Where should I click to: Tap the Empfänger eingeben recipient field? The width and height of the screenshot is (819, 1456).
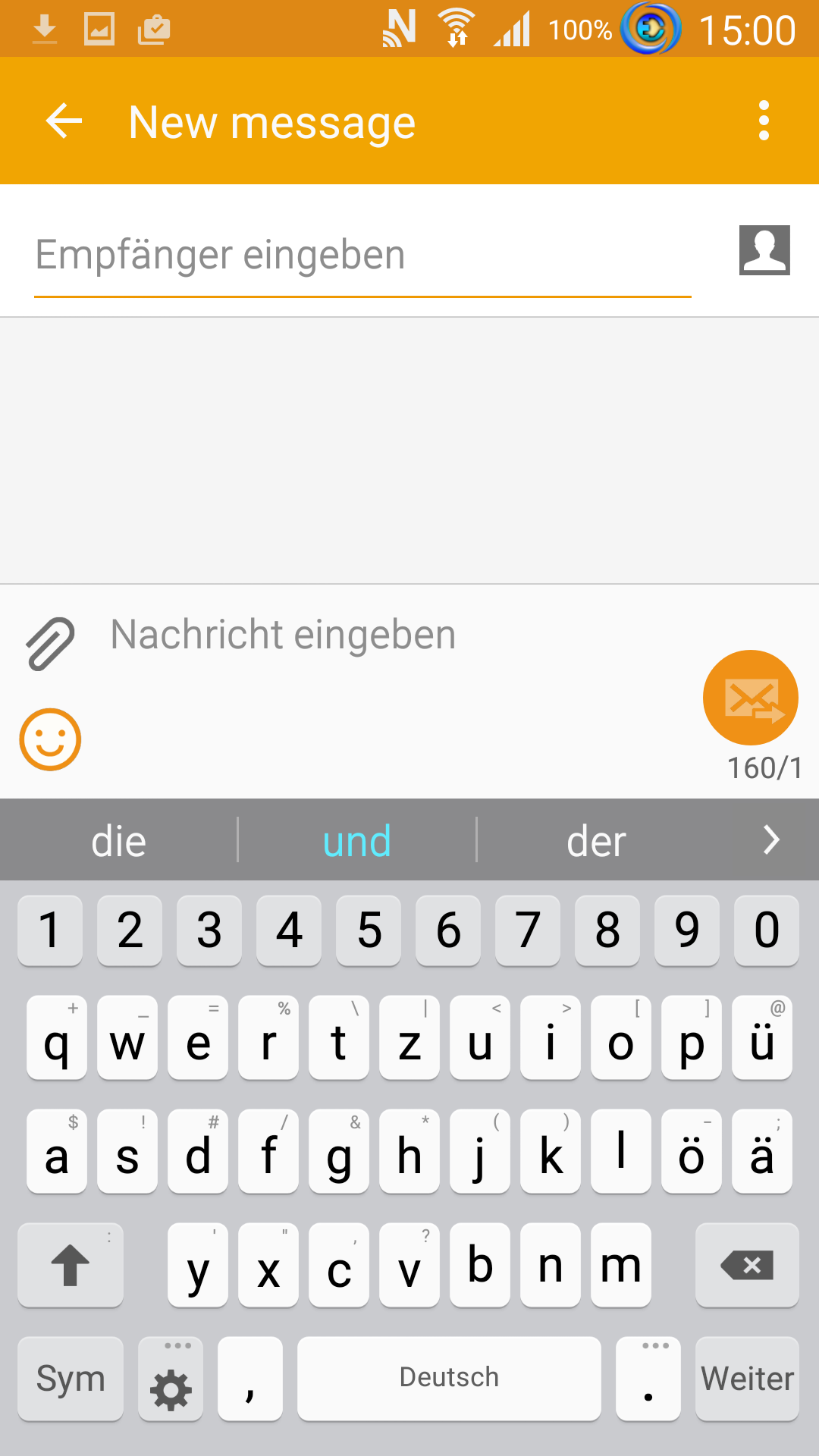(x=362, y=255)
